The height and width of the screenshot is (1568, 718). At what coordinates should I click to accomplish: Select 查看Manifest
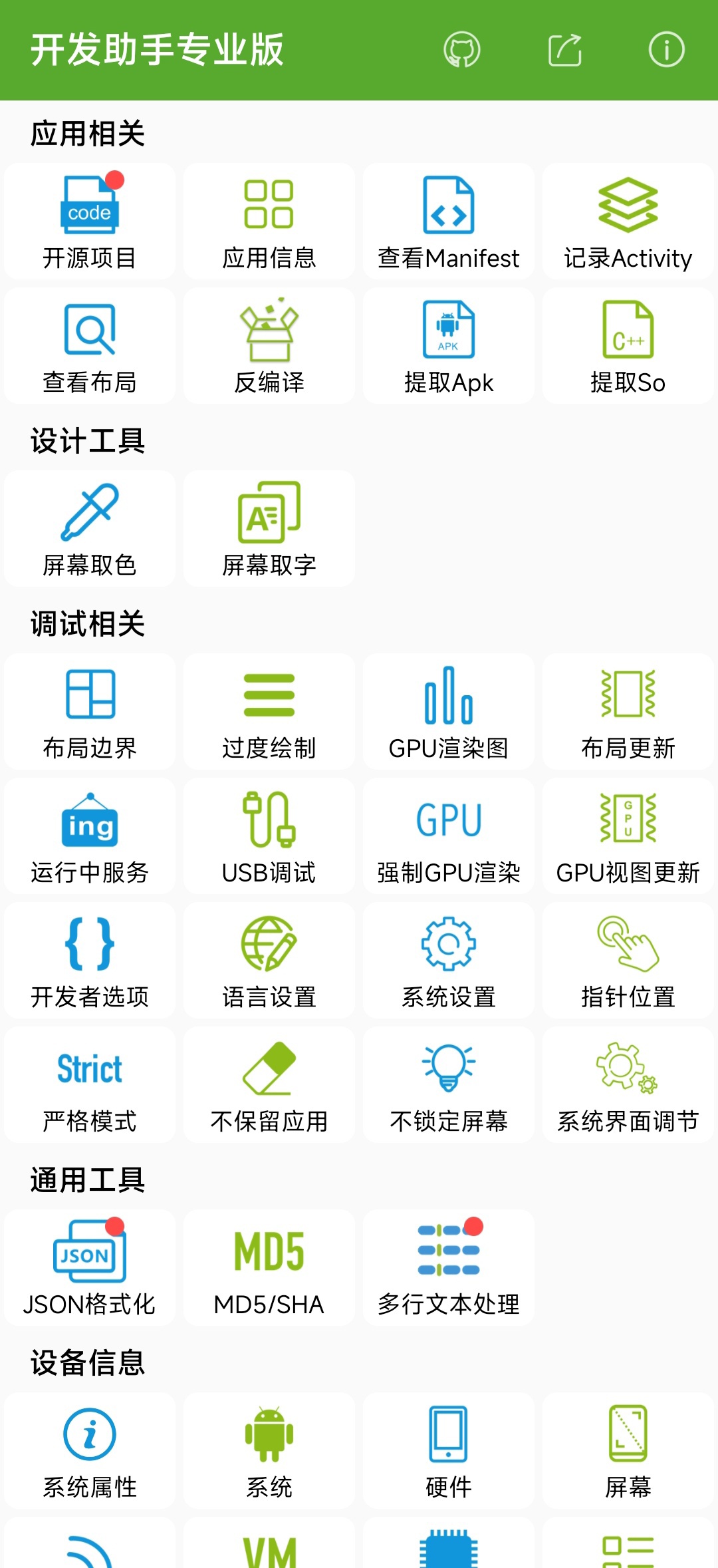pos(449,222)
